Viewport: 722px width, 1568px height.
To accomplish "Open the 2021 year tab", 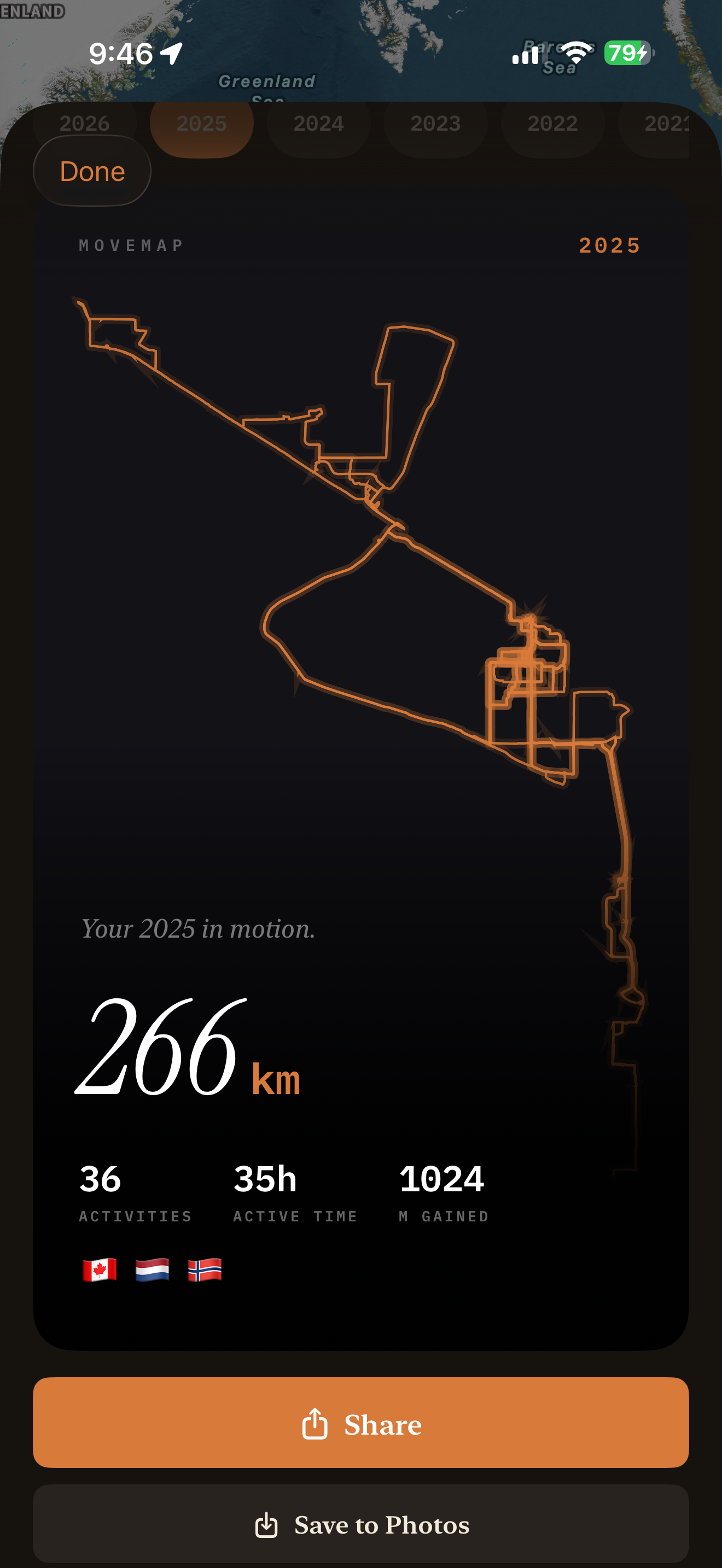I will (663, 124).
